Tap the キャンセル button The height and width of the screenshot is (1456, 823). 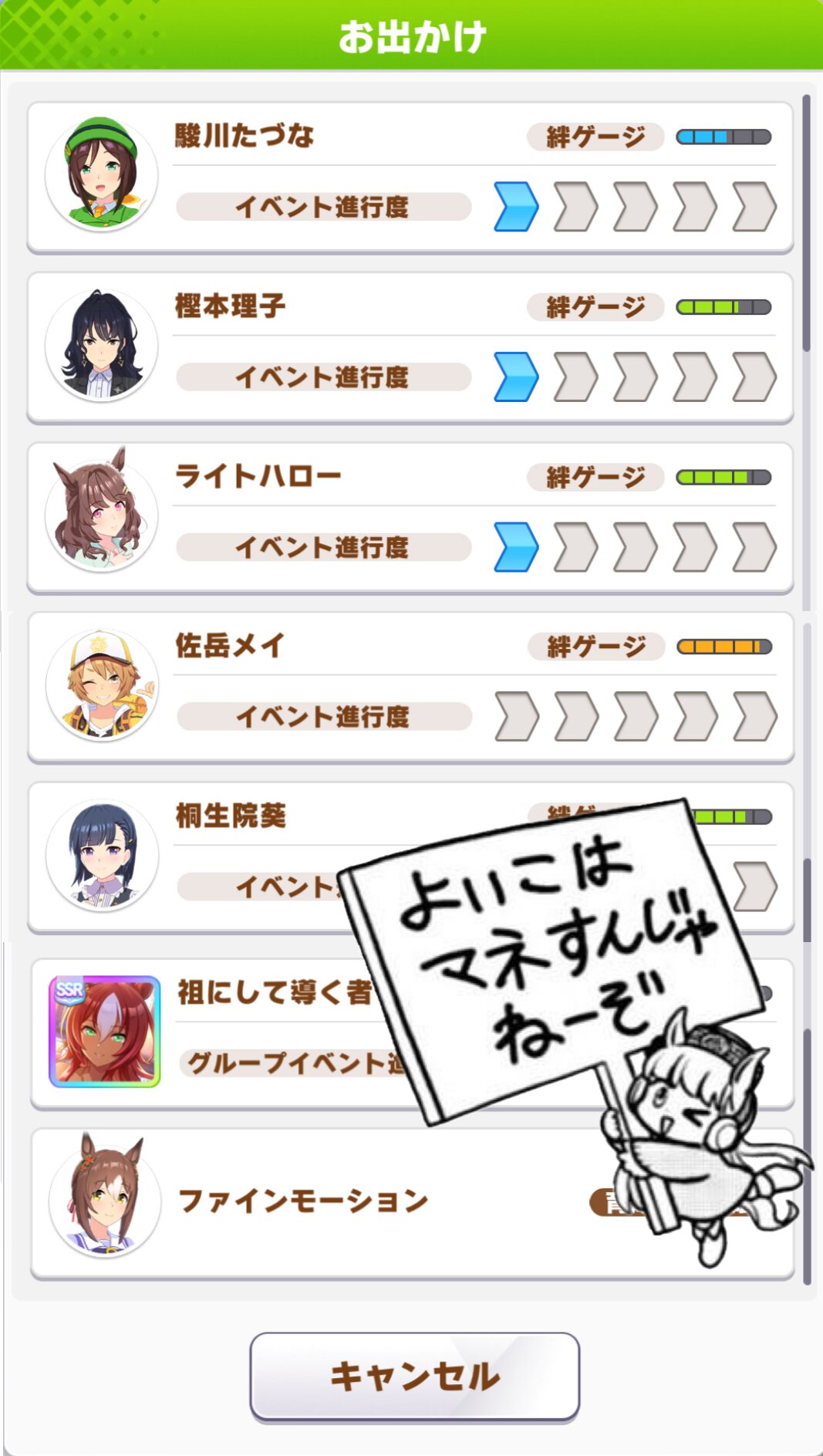click(414, 1376)
